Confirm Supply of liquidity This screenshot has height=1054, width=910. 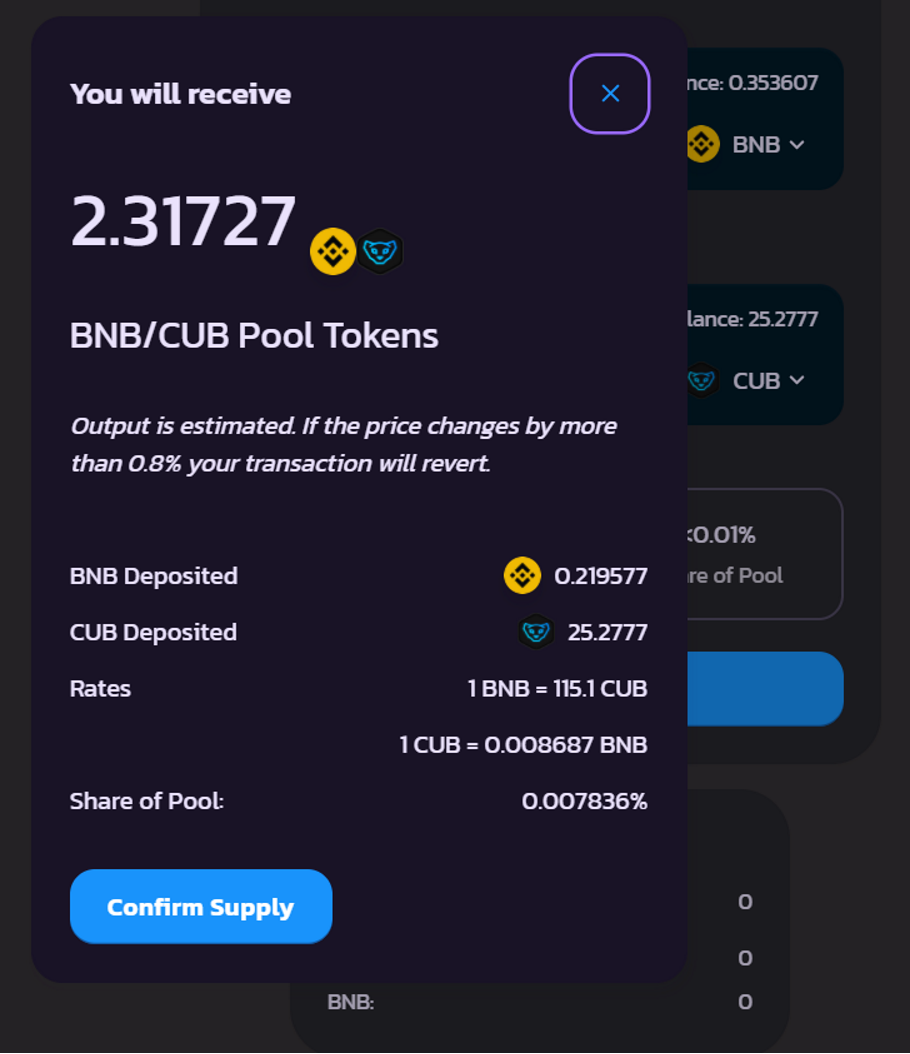click(x=201, y=907)
